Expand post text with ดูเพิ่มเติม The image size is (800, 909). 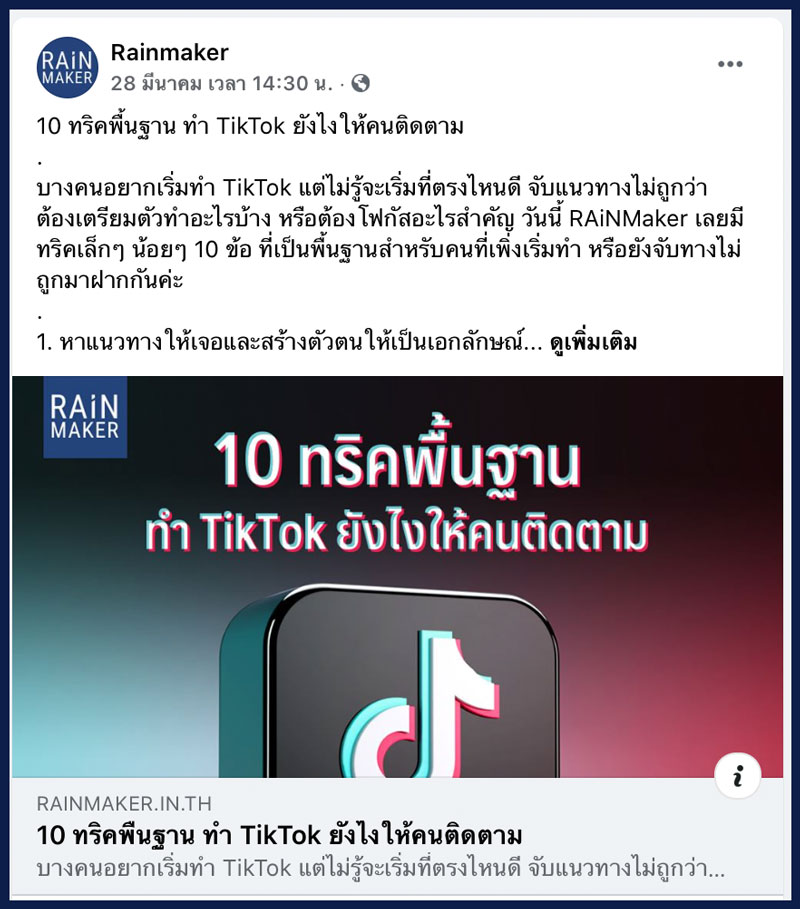593,342
